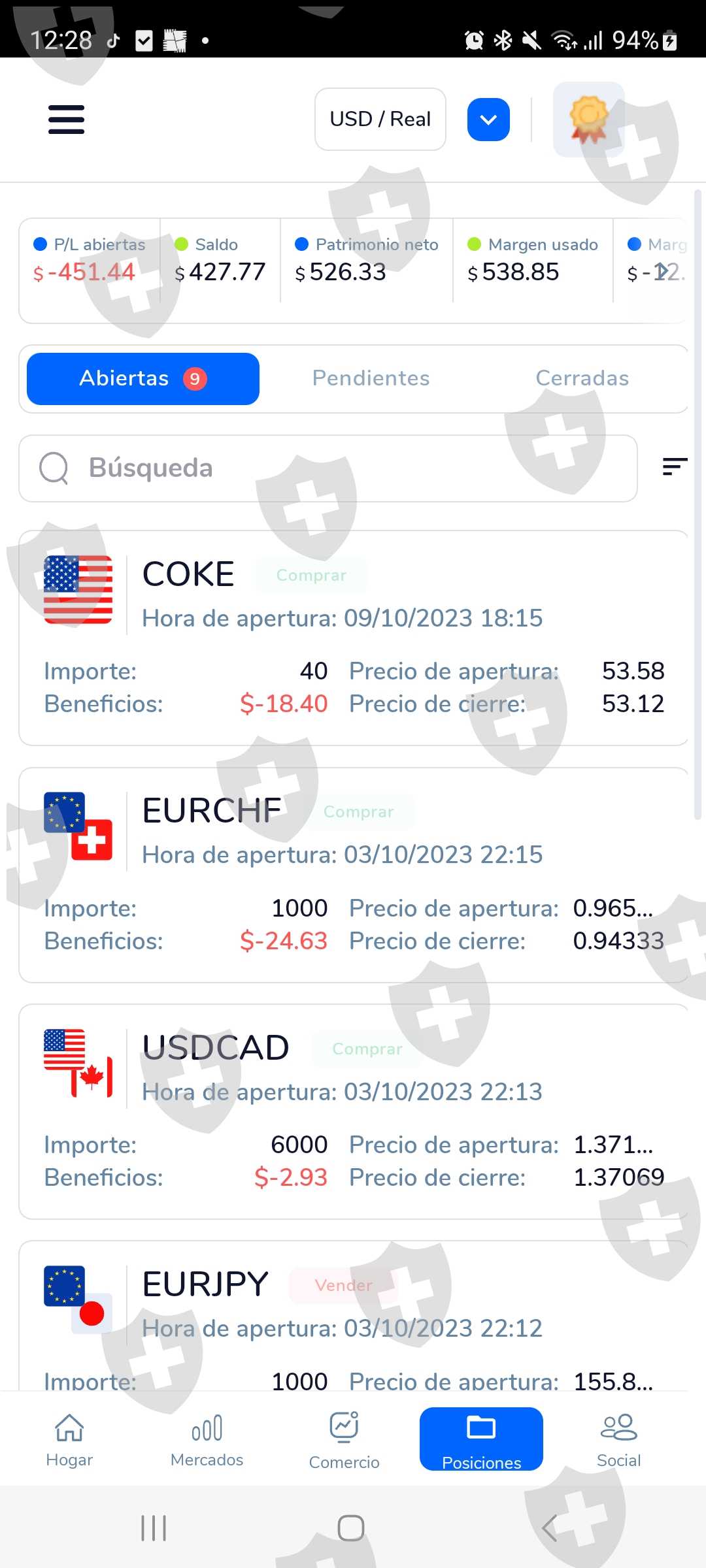Expand the USD / Real account dropdown
The image size is (706, 1568).
[x=488, y=120]
